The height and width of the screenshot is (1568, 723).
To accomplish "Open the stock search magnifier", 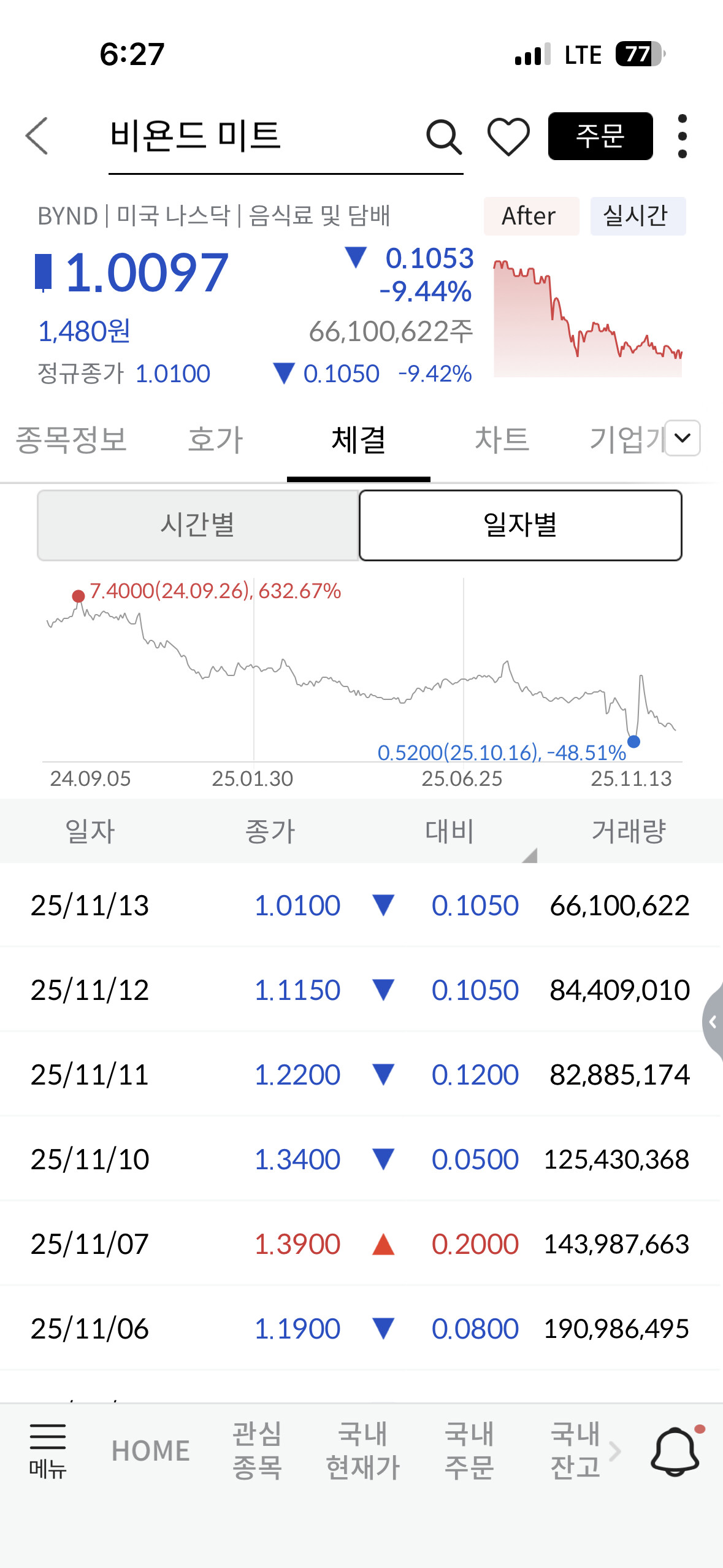I will tap(443, 136).
